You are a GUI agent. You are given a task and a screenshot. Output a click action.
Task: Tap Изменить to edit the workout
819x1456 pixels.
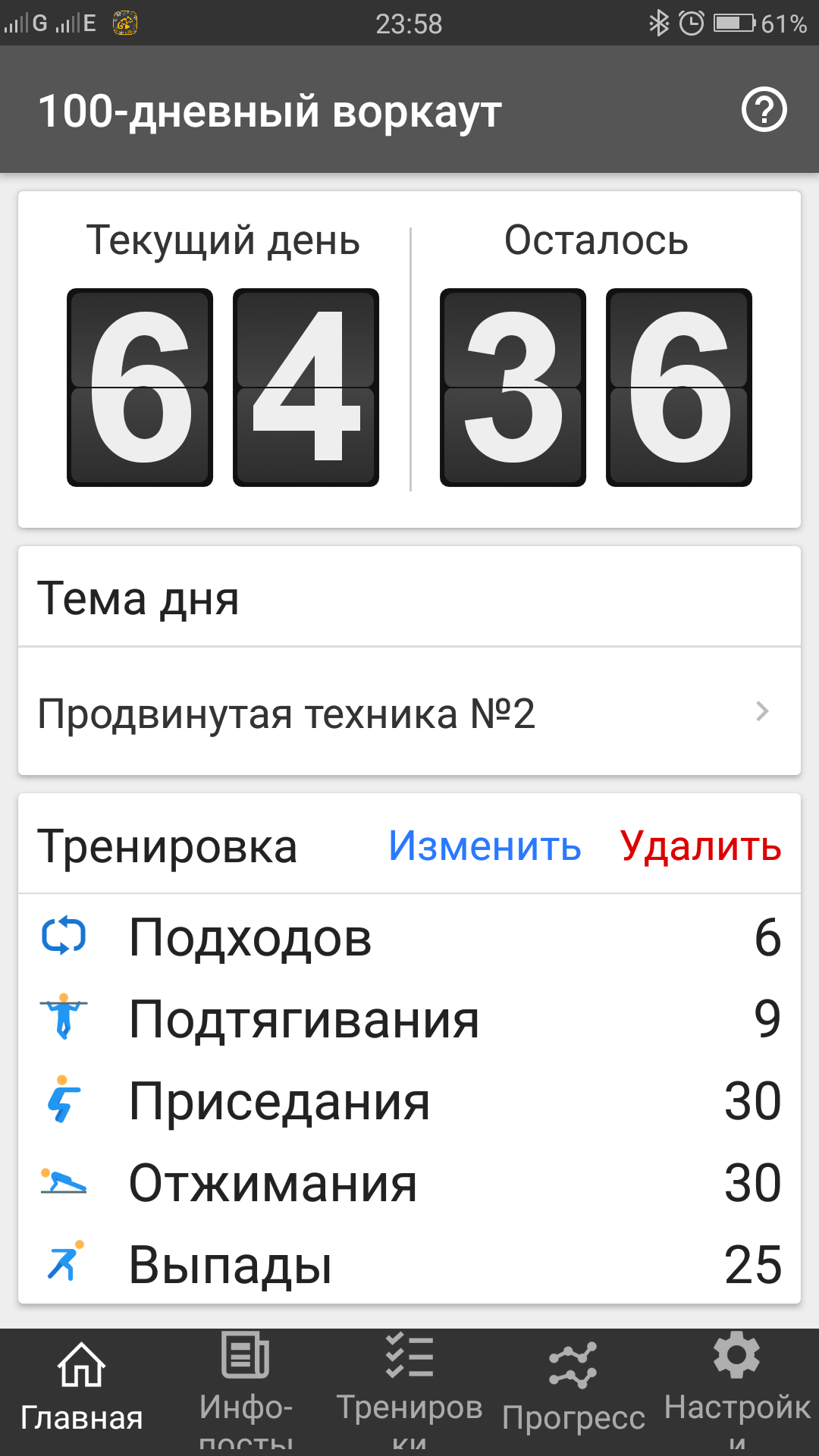click(x=485, y=846)
